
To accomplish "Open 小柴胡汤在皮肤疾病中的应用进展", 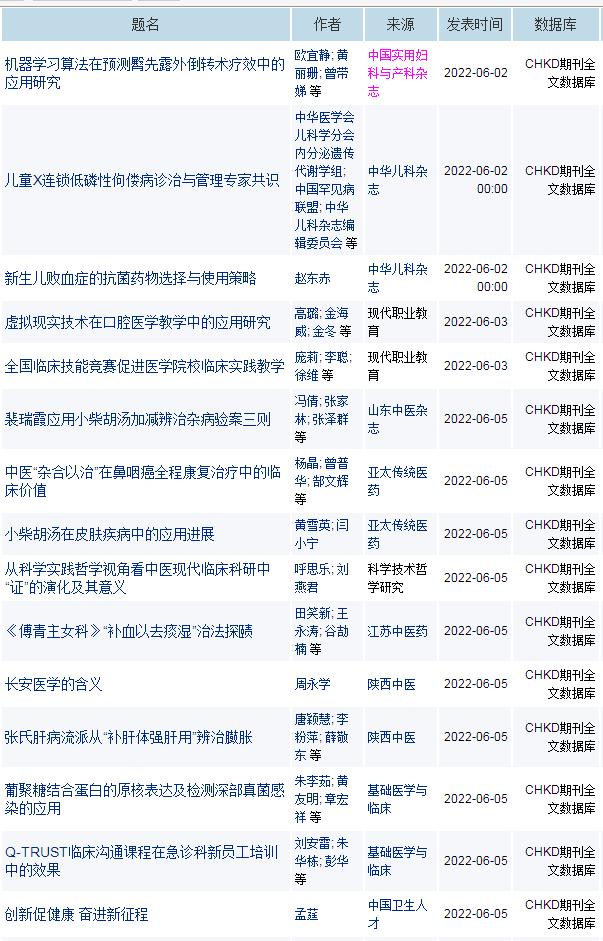I will [110, 534].
